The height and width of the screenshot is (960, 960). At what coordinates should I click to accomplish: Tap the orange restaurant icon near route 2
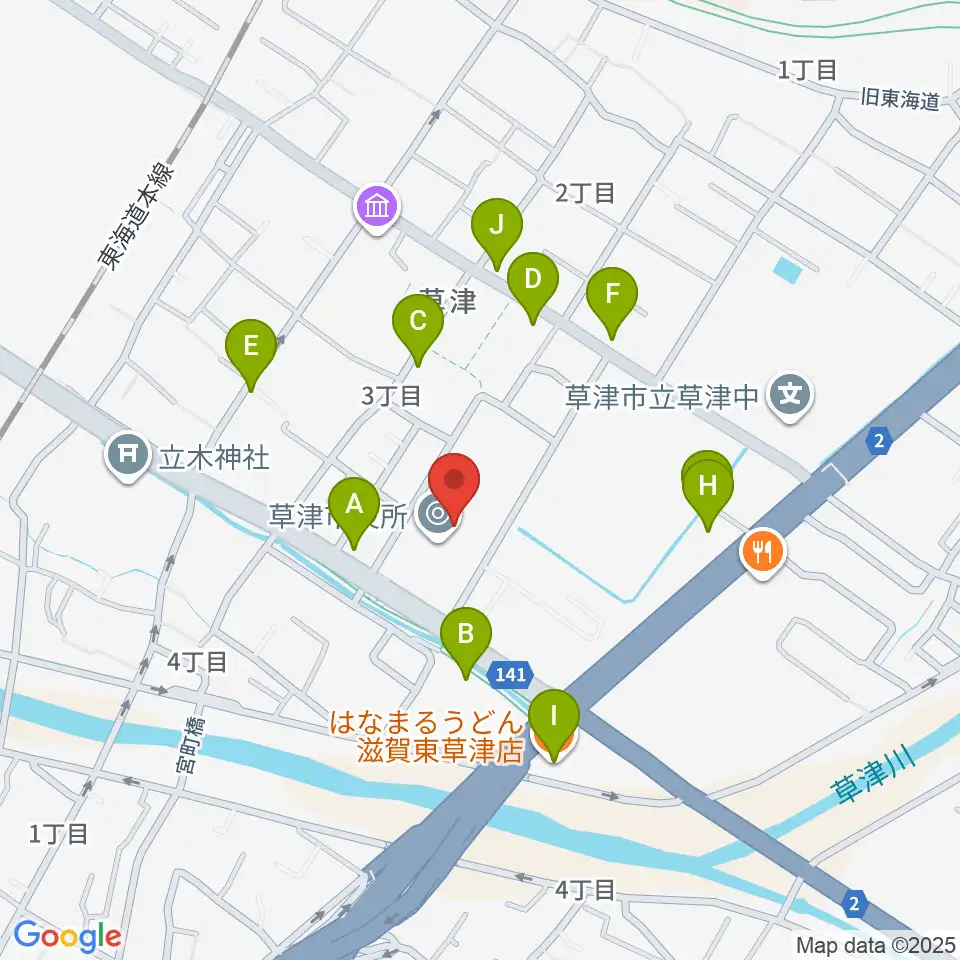click(x=762, y=553)
